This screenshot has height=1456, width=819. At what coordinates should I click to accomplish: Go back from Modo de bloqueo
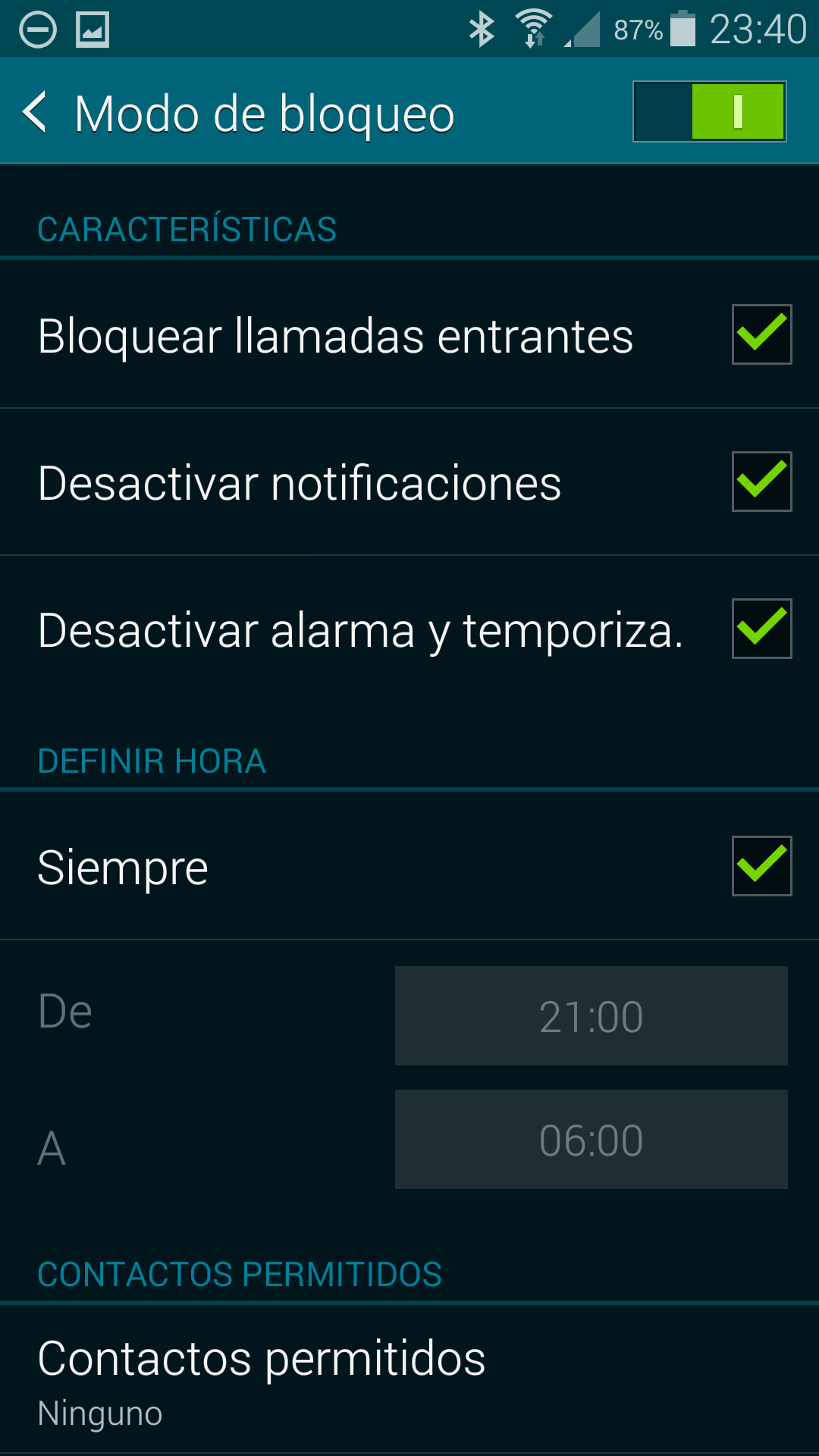pos(36,112)
